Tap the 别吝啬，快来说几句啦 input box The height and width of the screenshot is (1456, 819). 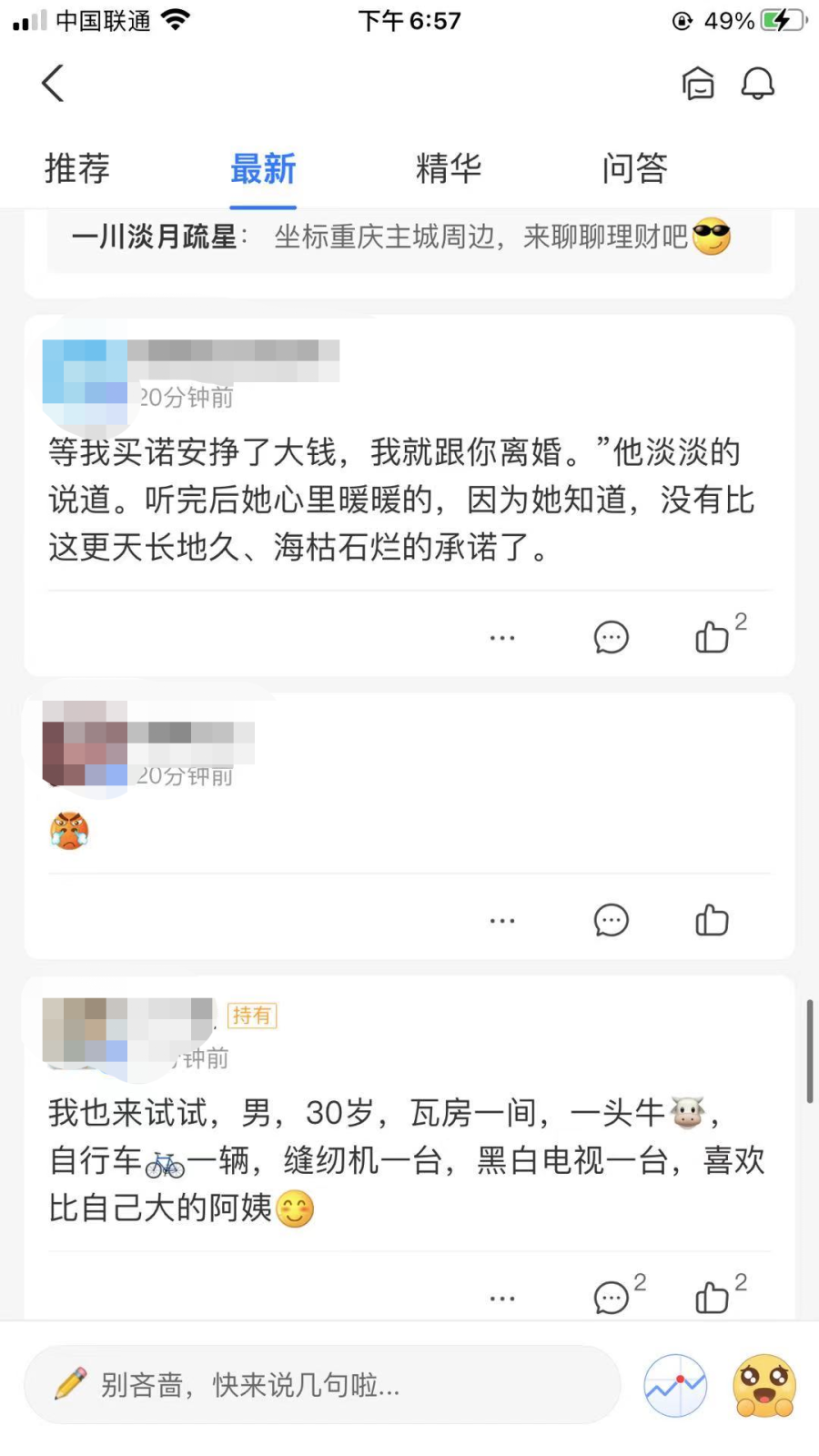point(323,1385)
